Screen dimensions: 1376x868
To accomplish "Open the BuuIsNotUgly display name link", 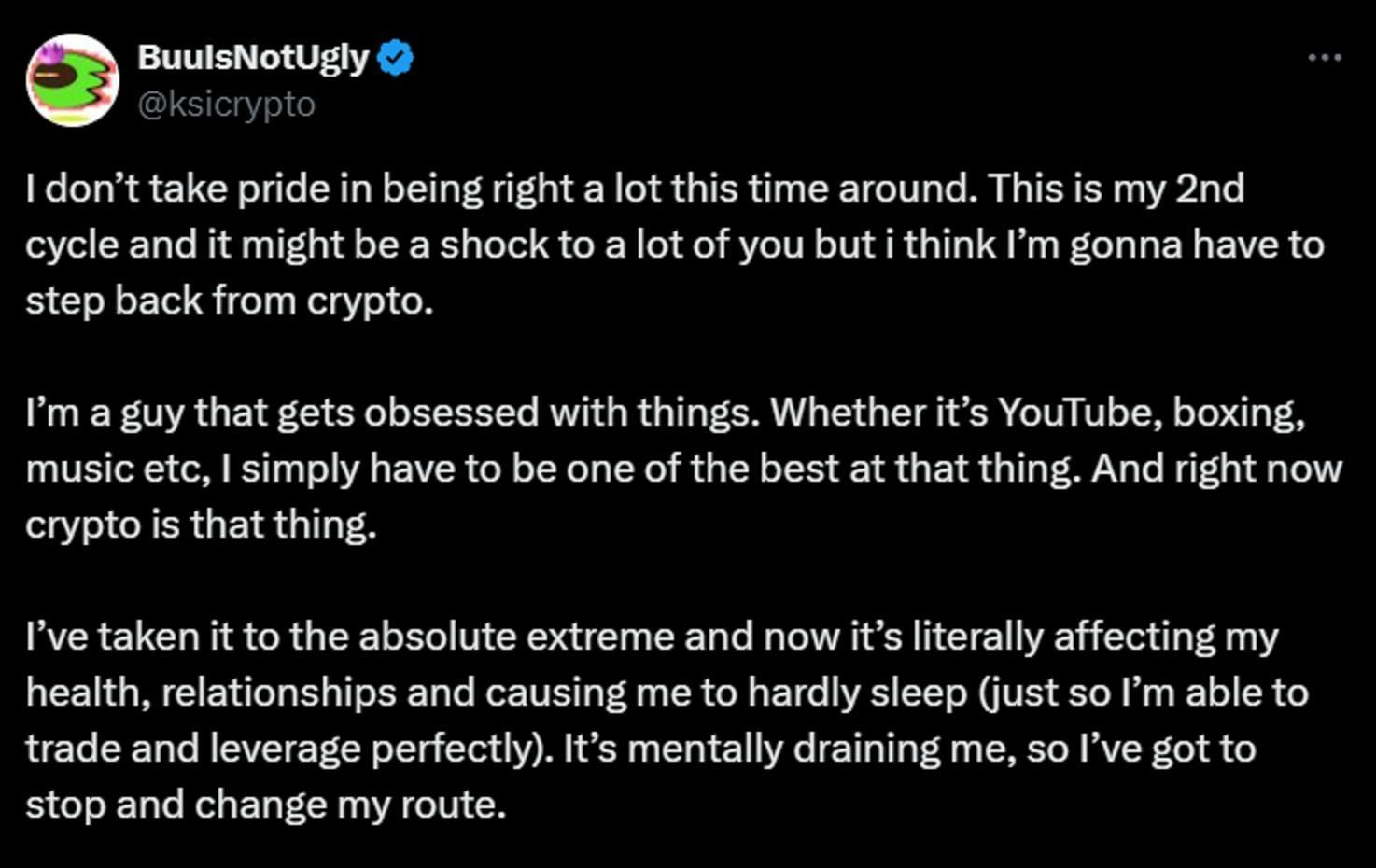I will point(253,58).
